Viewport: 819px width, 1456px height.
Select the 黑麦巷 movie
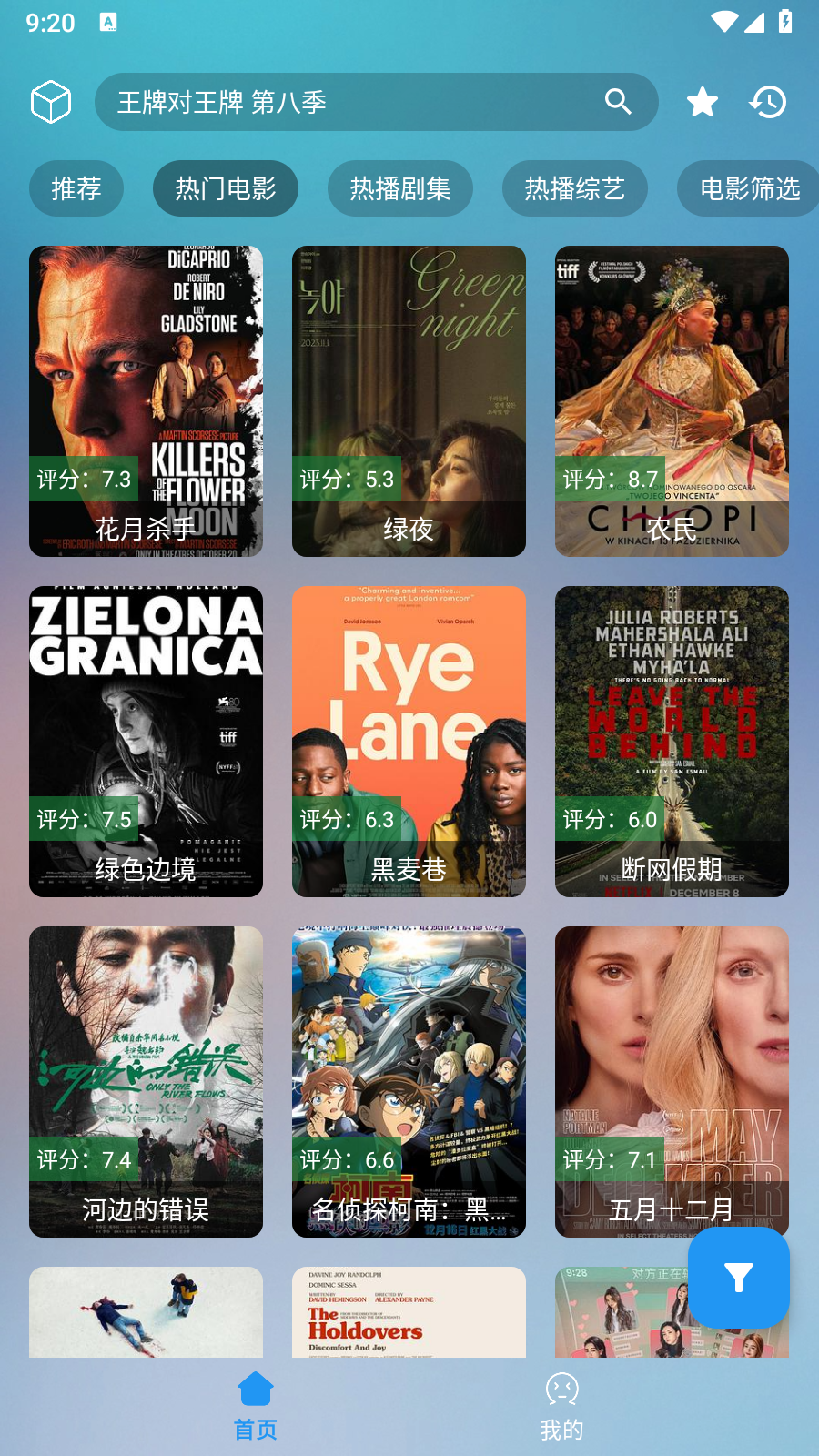tap(409, 742)
